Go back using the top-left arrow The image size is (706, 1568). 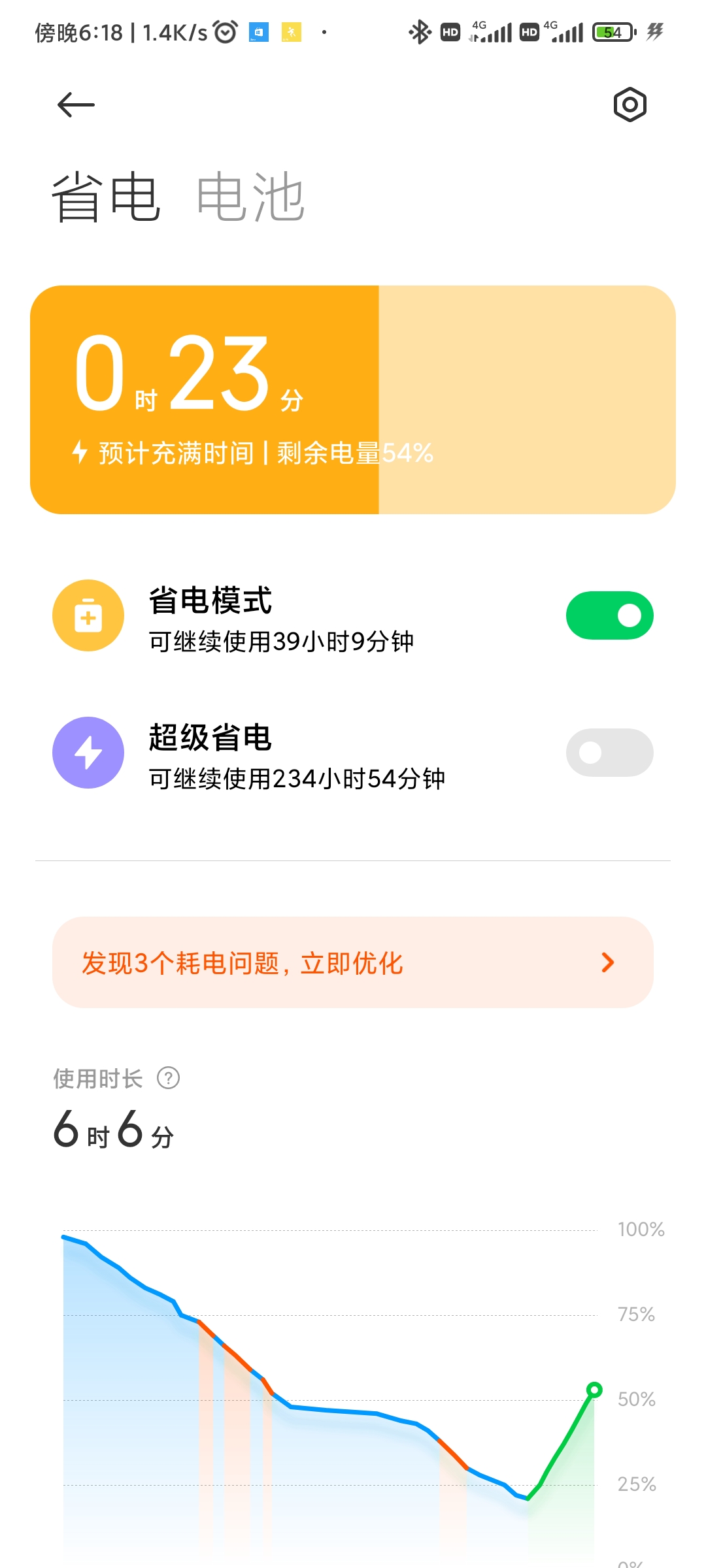tap(76, 105)
